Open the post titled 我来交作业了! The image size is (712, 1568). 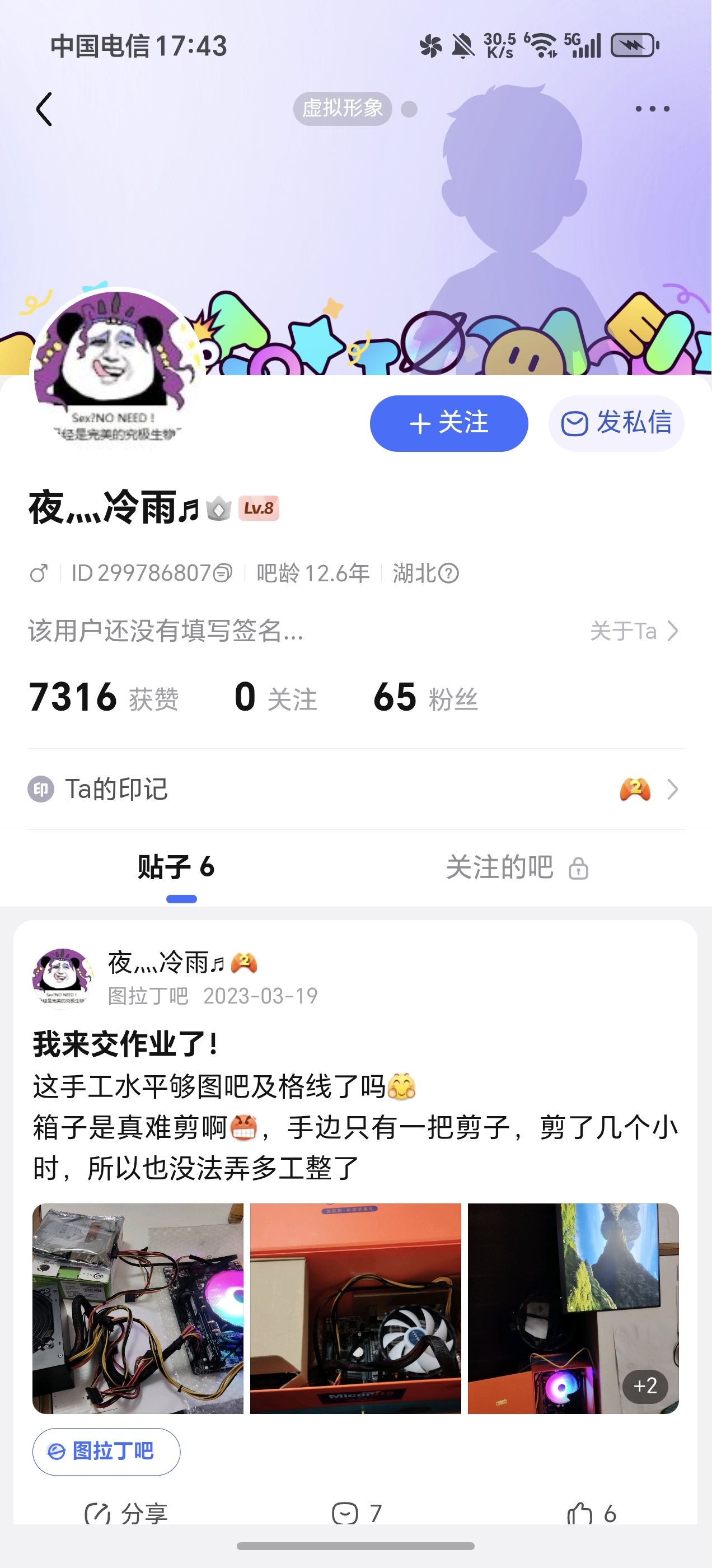click(125, 1044)
